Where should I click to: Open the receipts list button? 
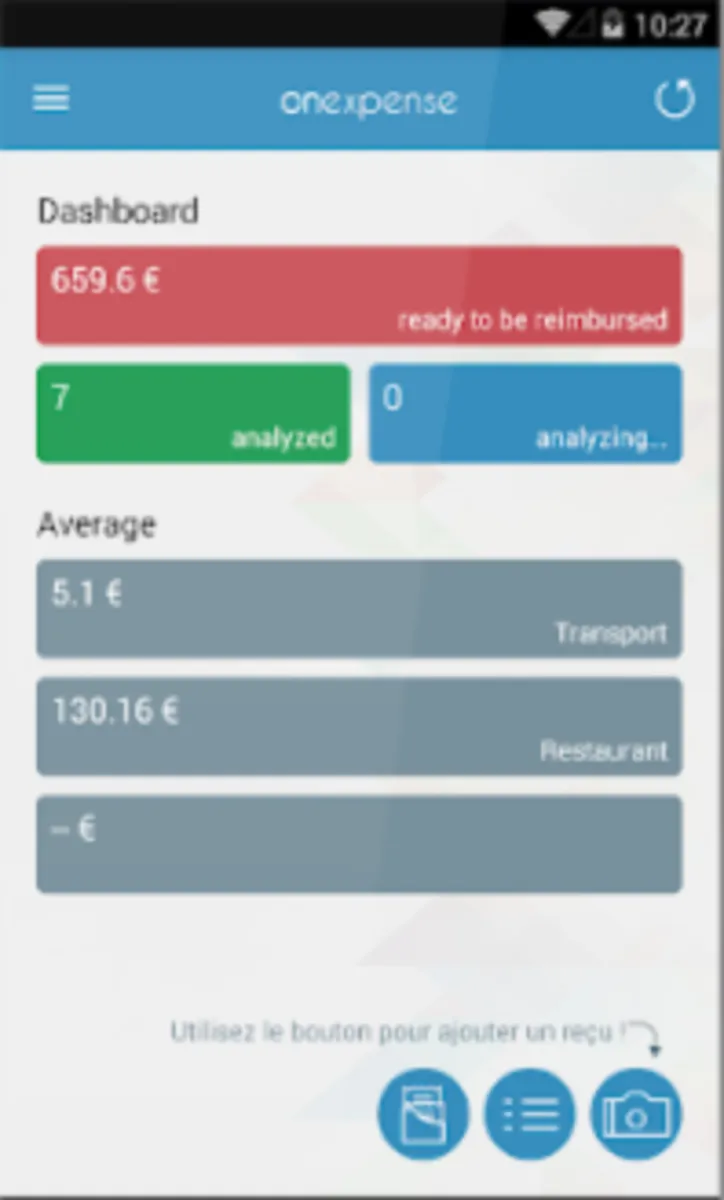(530, 1113)
